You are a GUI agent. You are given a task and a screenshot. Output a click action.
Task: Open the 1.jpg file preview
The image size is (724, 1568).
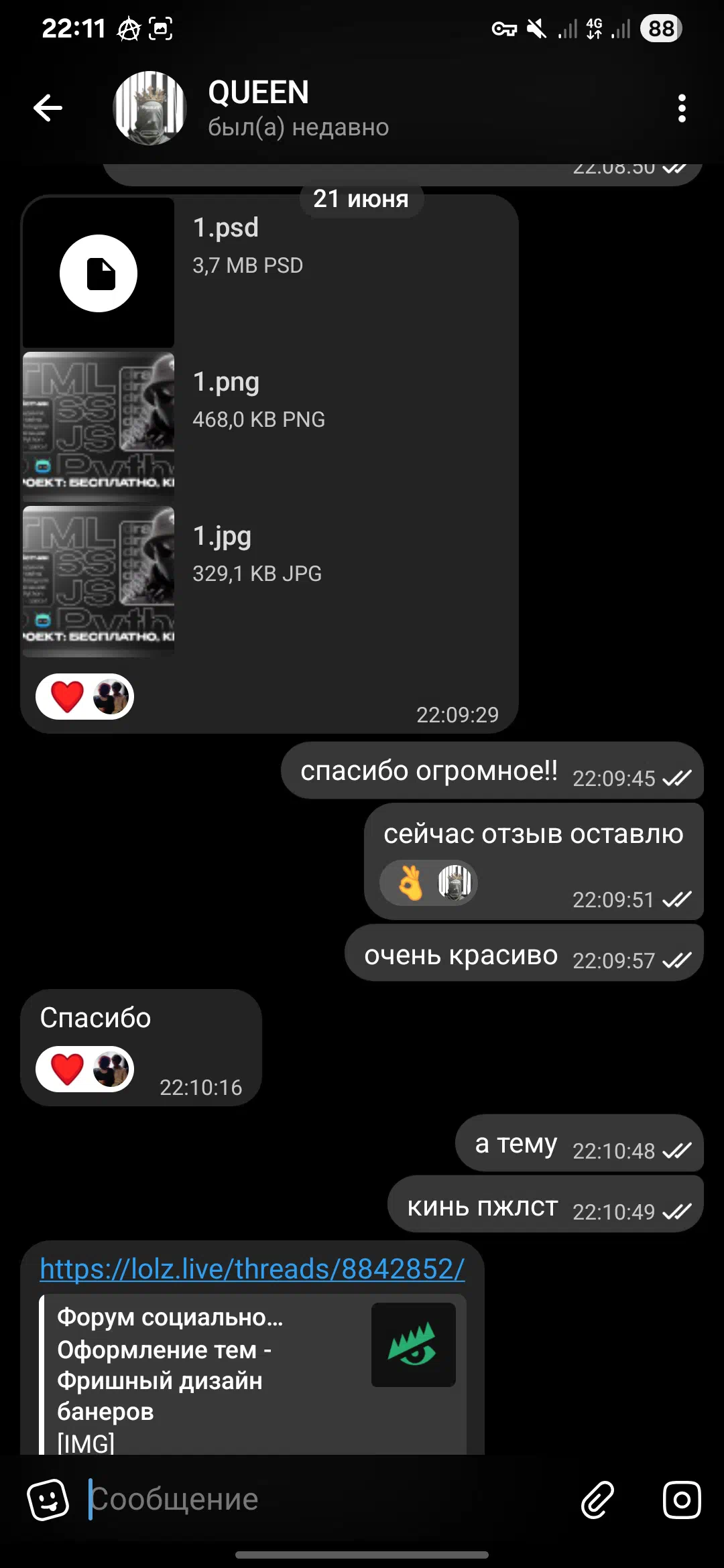99,581
